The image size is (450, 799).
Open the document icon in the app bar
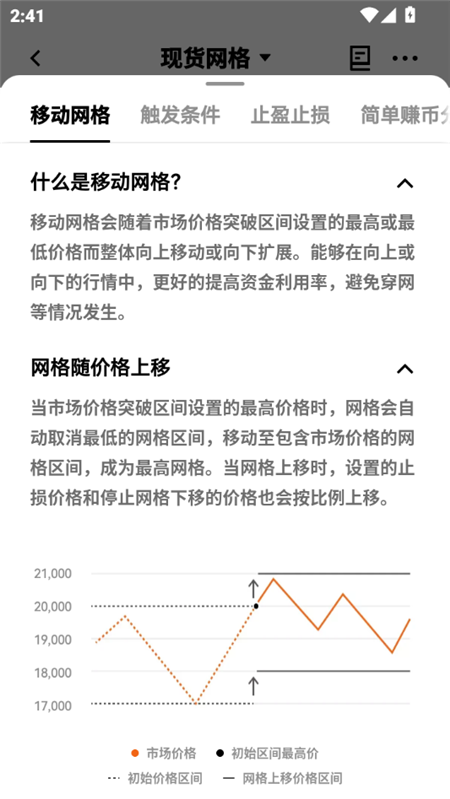coord(360,58)
